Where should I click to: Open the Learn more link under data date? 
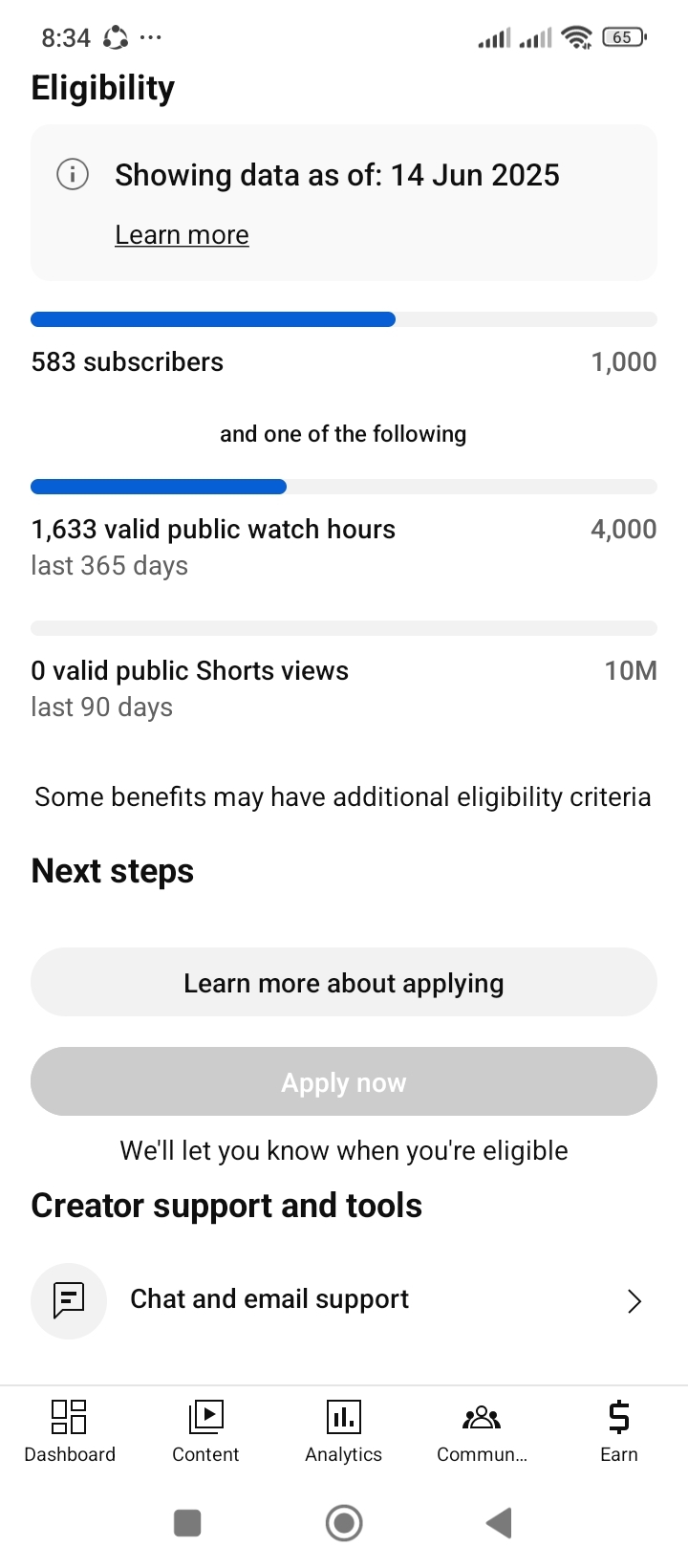(182, 235)
